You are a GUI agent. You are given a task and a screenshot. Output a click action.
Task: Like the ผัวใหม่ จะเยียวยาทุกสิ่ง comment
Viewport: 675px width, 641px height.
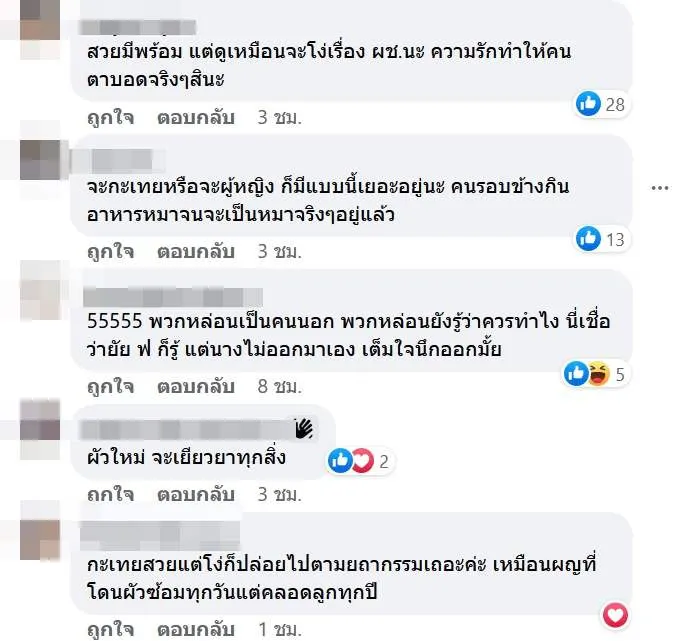pos(110,494)
